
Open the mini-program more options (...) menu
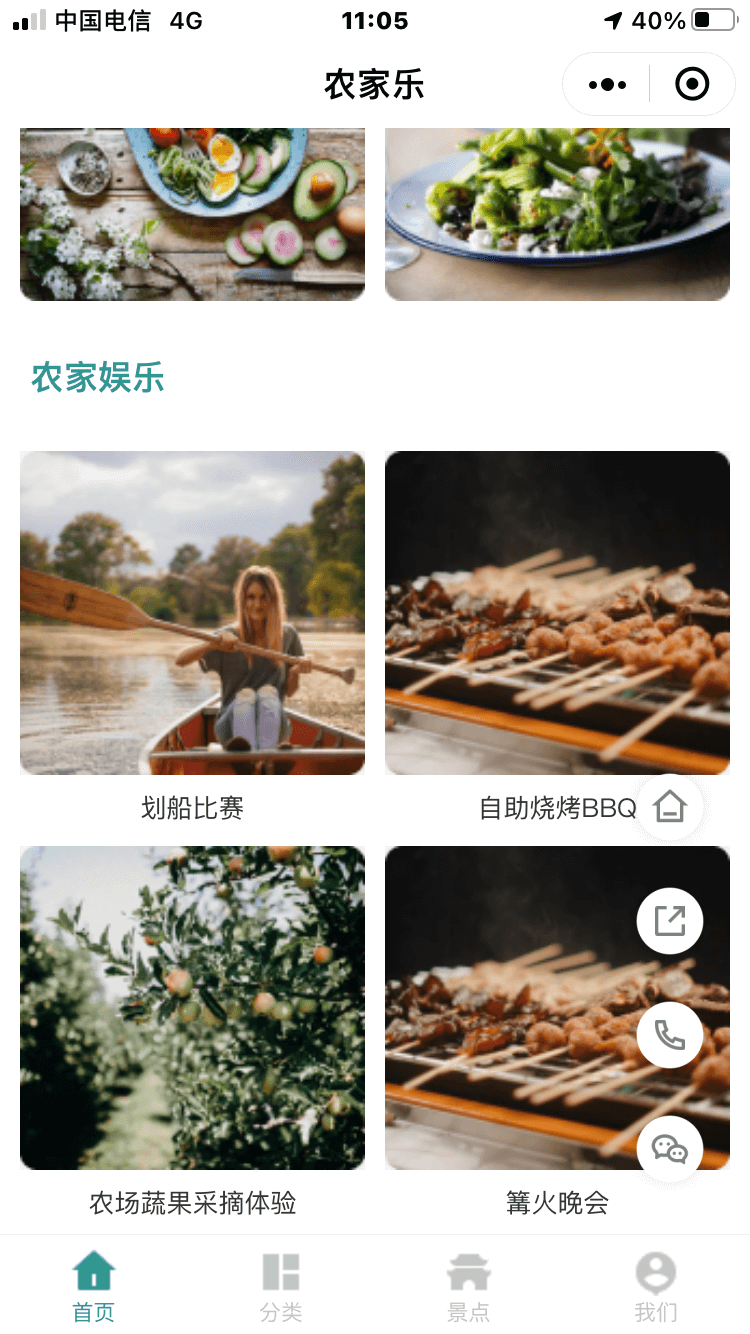tap(605, 84)
